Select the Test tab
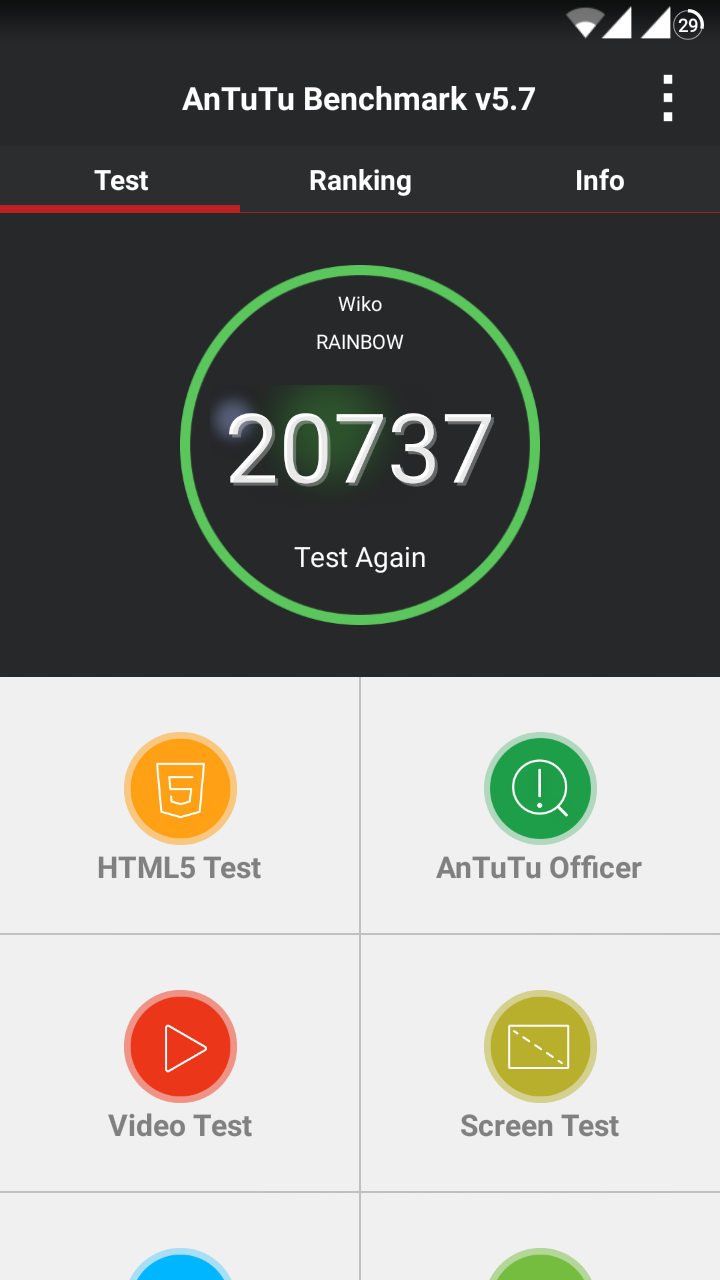Viewport: 720px width, 1280px height. coord(121,180)
